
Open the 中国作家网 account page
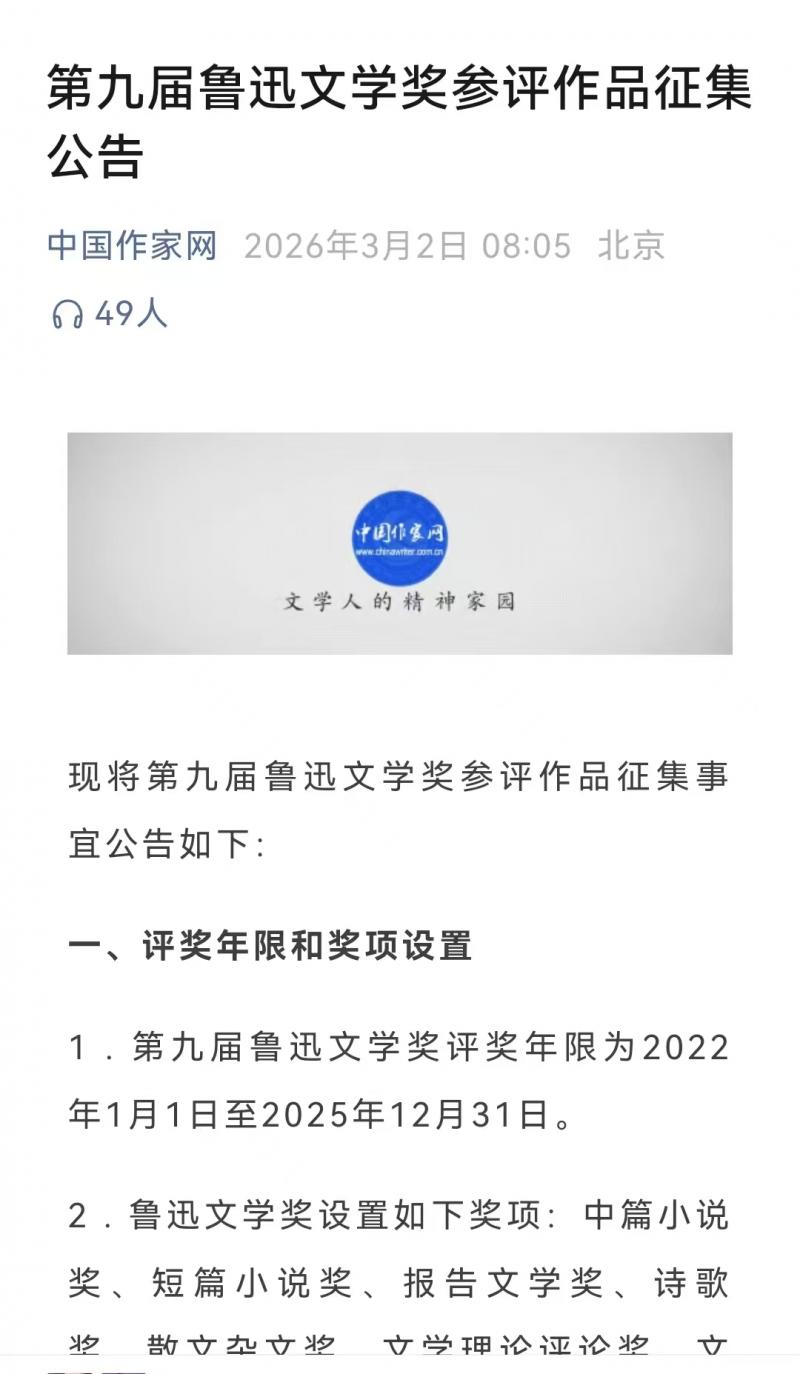(x=132, y=246)
